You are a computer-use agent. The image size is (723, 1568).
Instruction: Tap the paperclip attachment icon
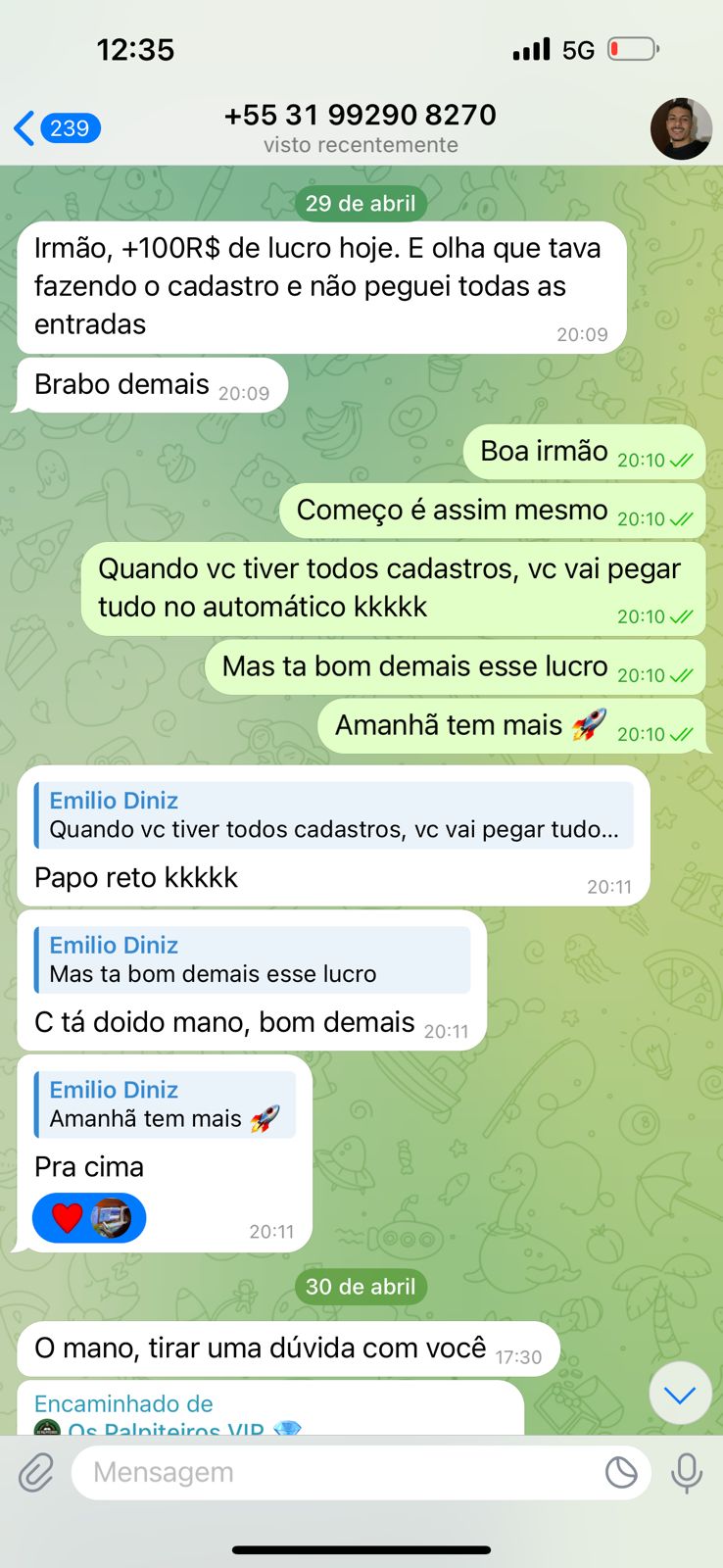pos(36,1472)
